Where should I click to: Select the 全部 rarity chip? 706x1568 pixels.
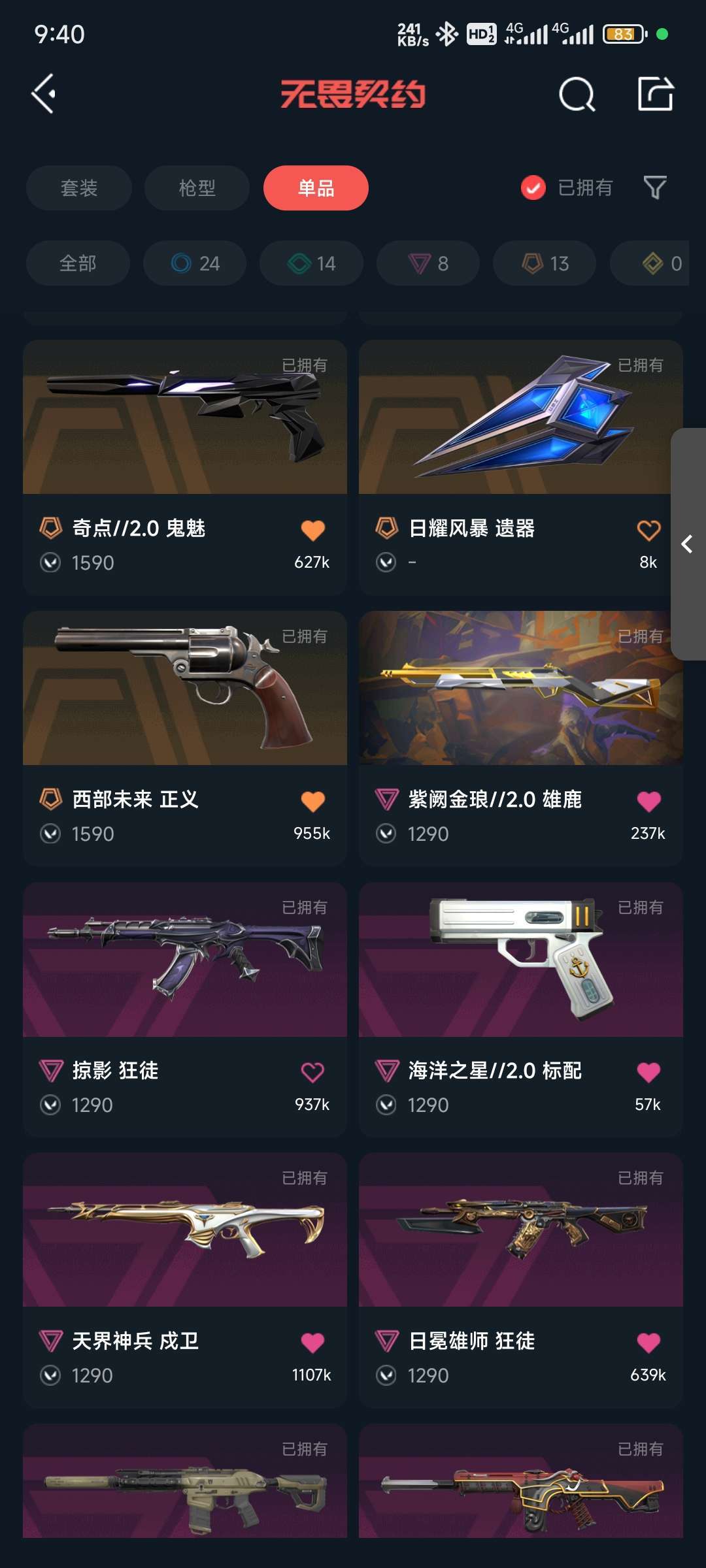point(78,263)
